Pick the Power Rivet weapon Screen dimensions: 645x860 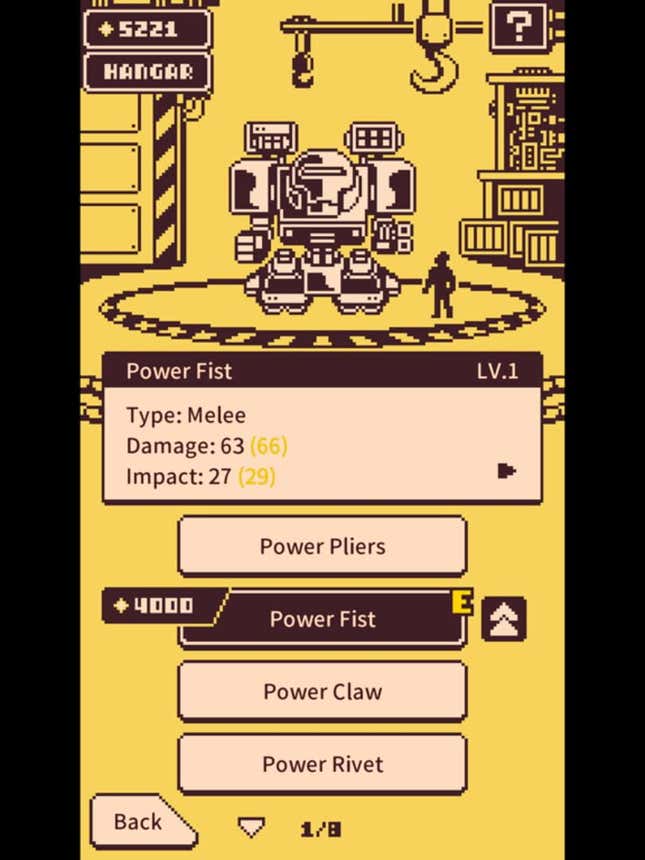(322, 764)
